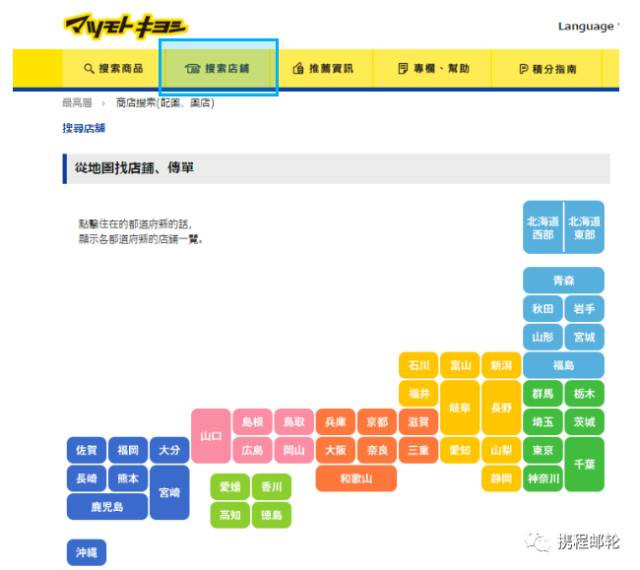Choose 京都 prefecture
The image size is (640, 570).
pos(377,422)
